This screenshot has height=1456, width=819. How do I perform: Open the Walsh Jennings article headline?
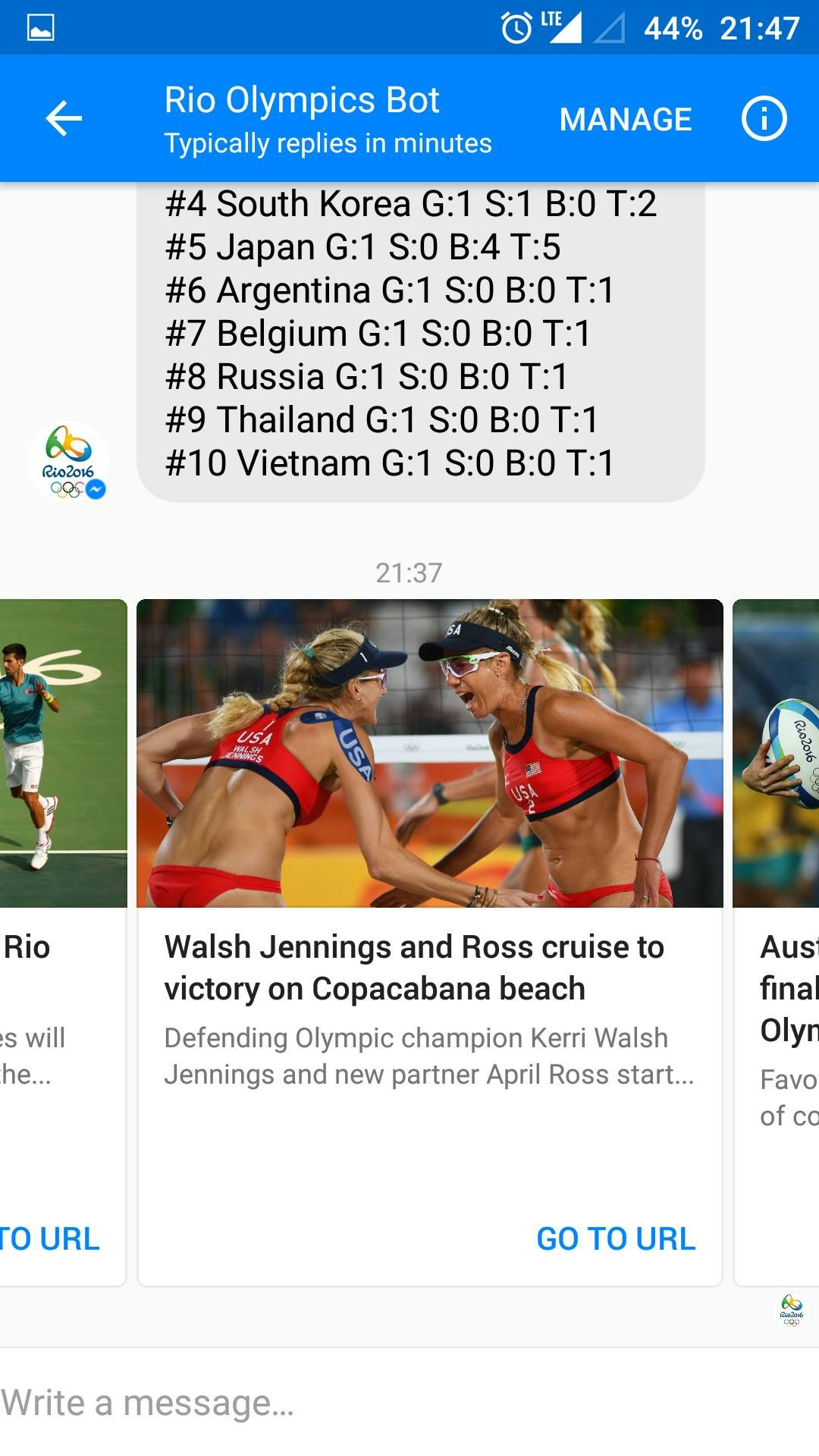pos(414,967)
